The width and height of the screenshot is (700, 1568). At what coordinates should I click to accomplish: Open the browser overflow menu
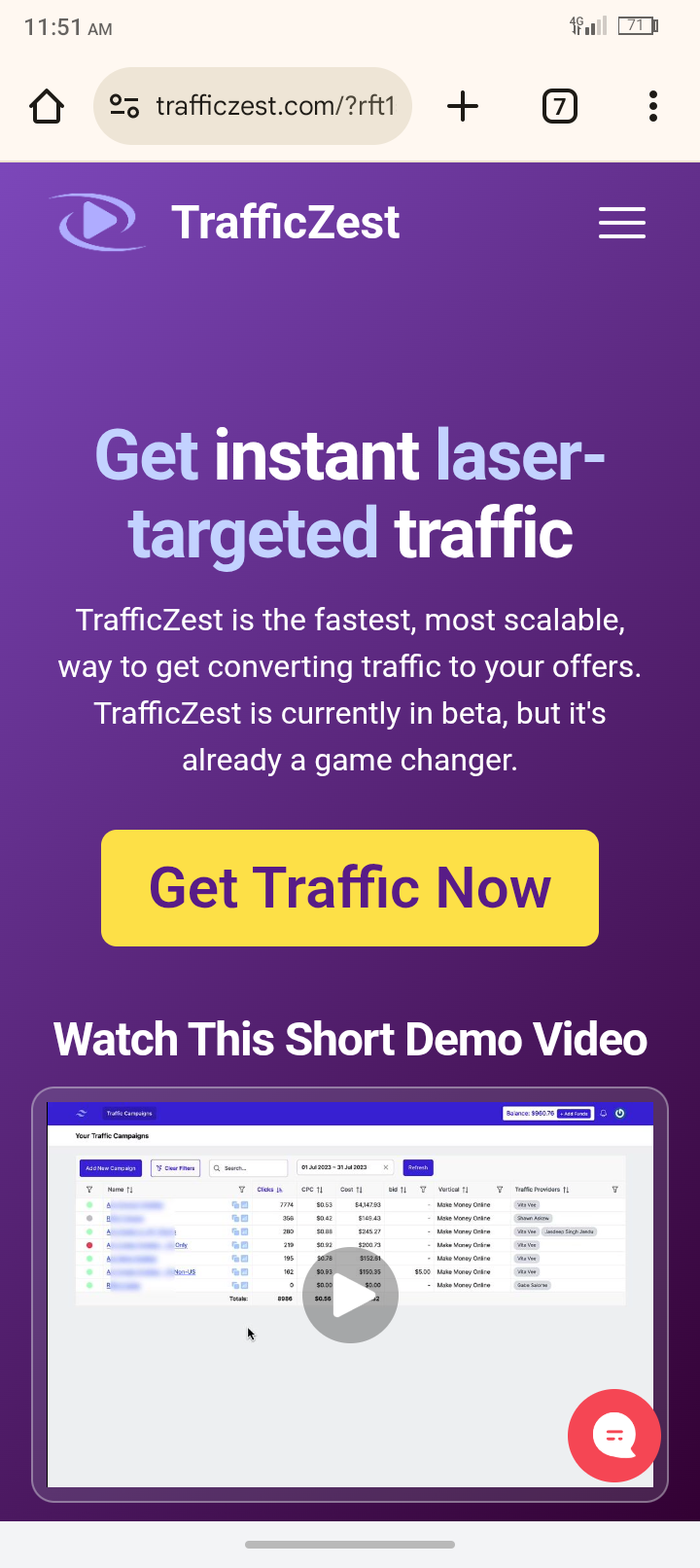coord(652,106)
